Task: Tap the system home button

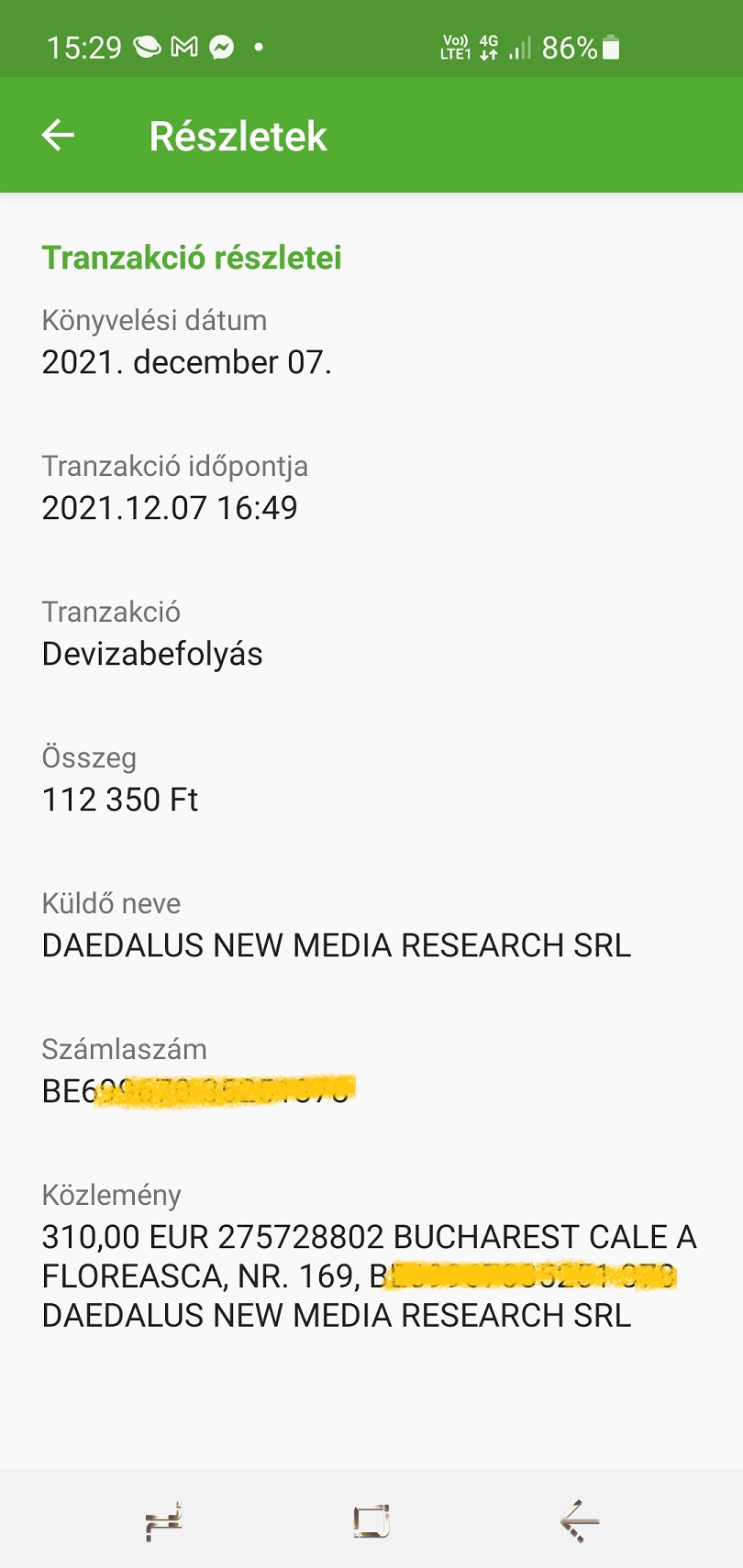Action: 371,1521
